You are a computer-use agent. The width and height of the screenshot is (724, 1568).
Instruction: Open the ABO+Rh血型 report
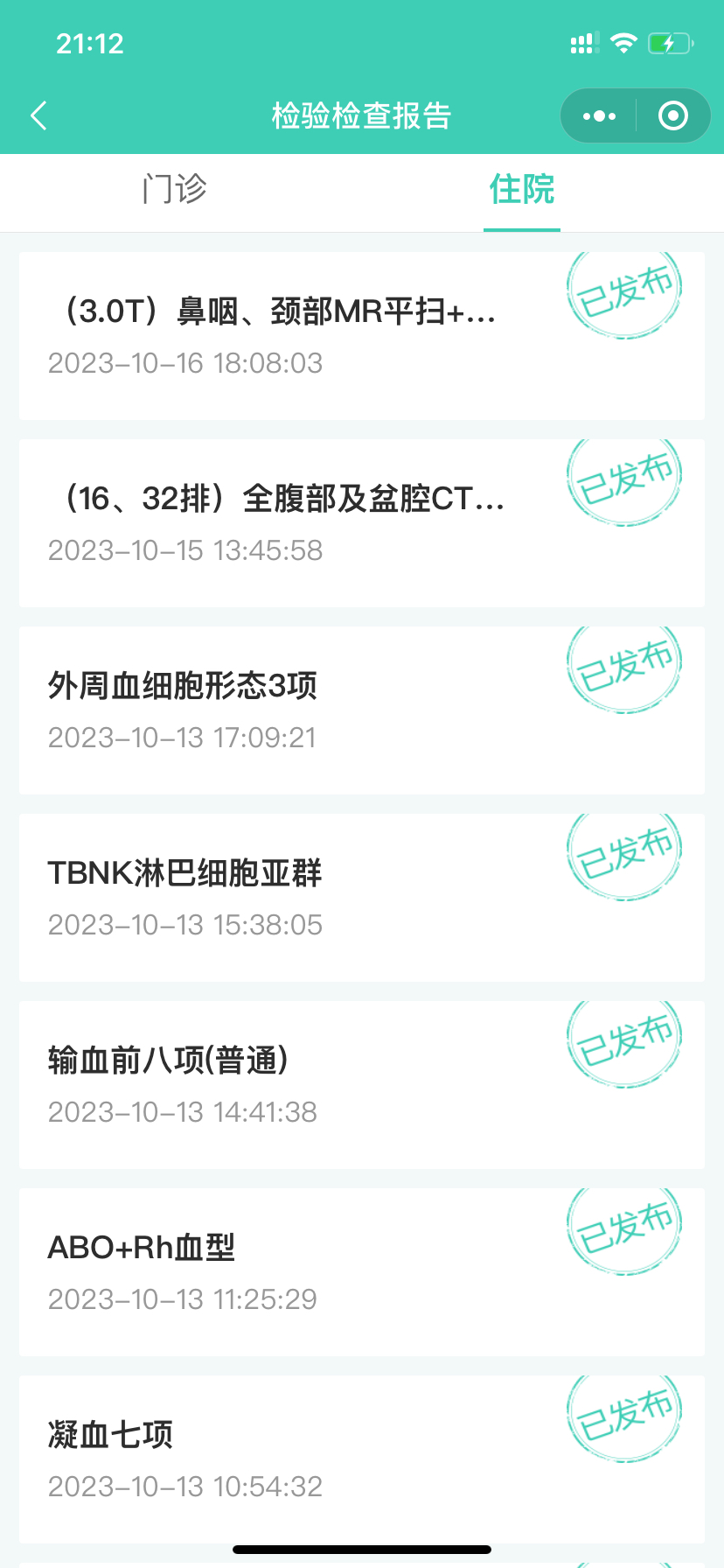[362, 1272]
